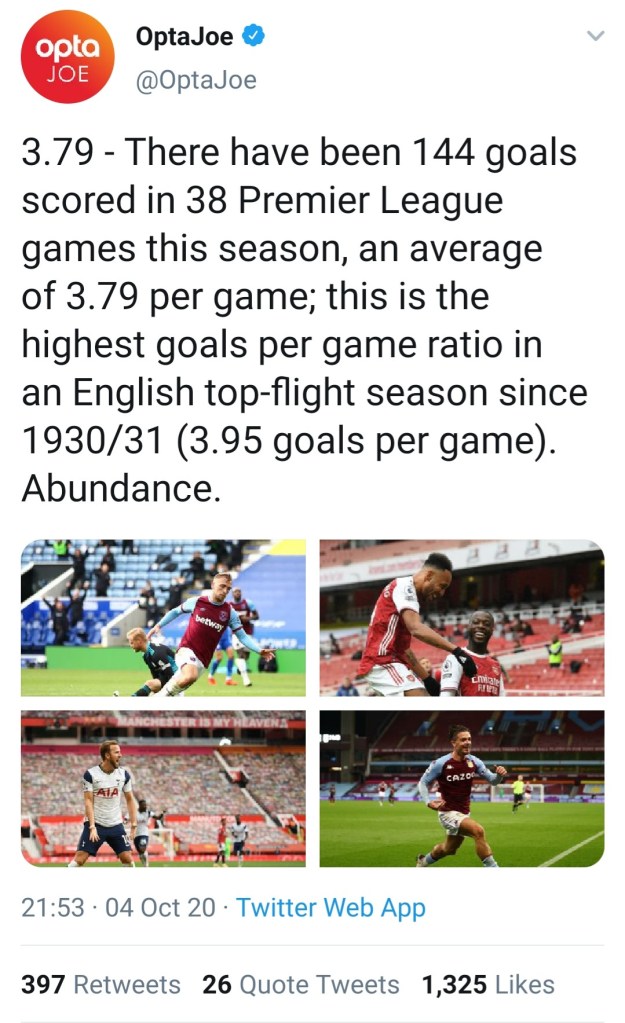Image resolution: width=625 pixels, height=1023 pixels.
Task: View the West Ham player photo
Action: pyautogui.click(x=163, y=618)
